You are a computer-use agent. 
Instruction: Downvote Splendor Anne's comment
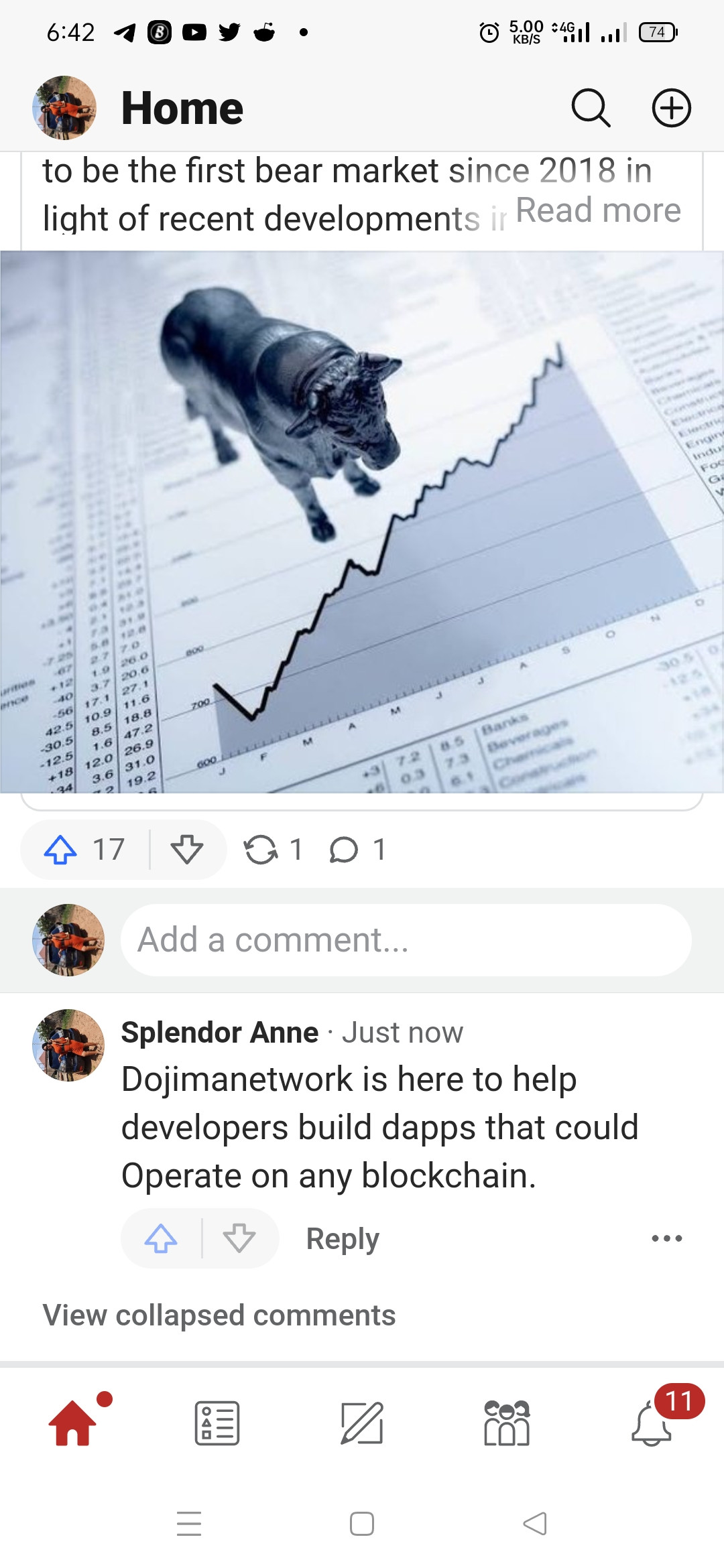pos(239,1238)
